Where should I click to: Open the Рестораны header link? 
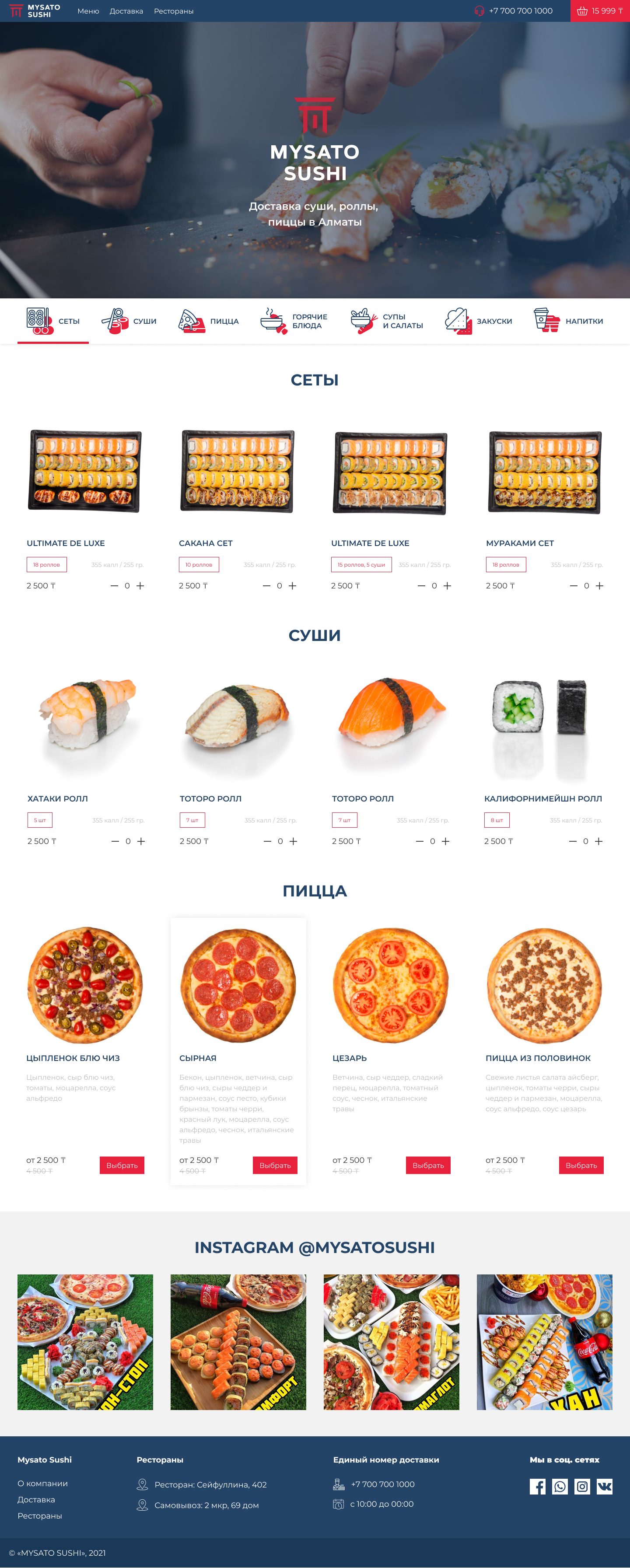(x=174, y=11)
